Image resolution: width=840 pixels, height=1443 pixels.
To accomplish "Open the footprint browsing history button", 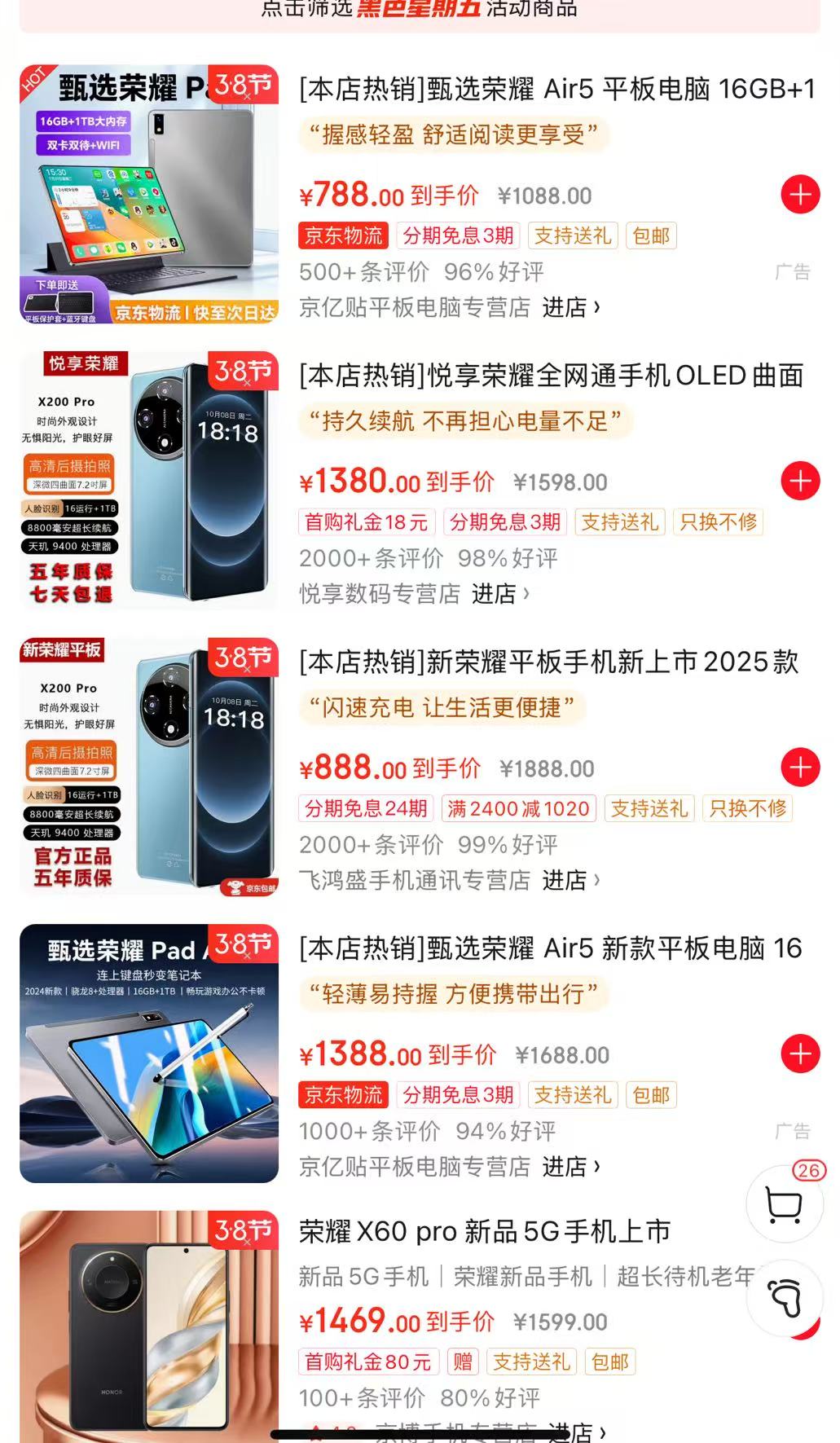I will pos(785,1297).
